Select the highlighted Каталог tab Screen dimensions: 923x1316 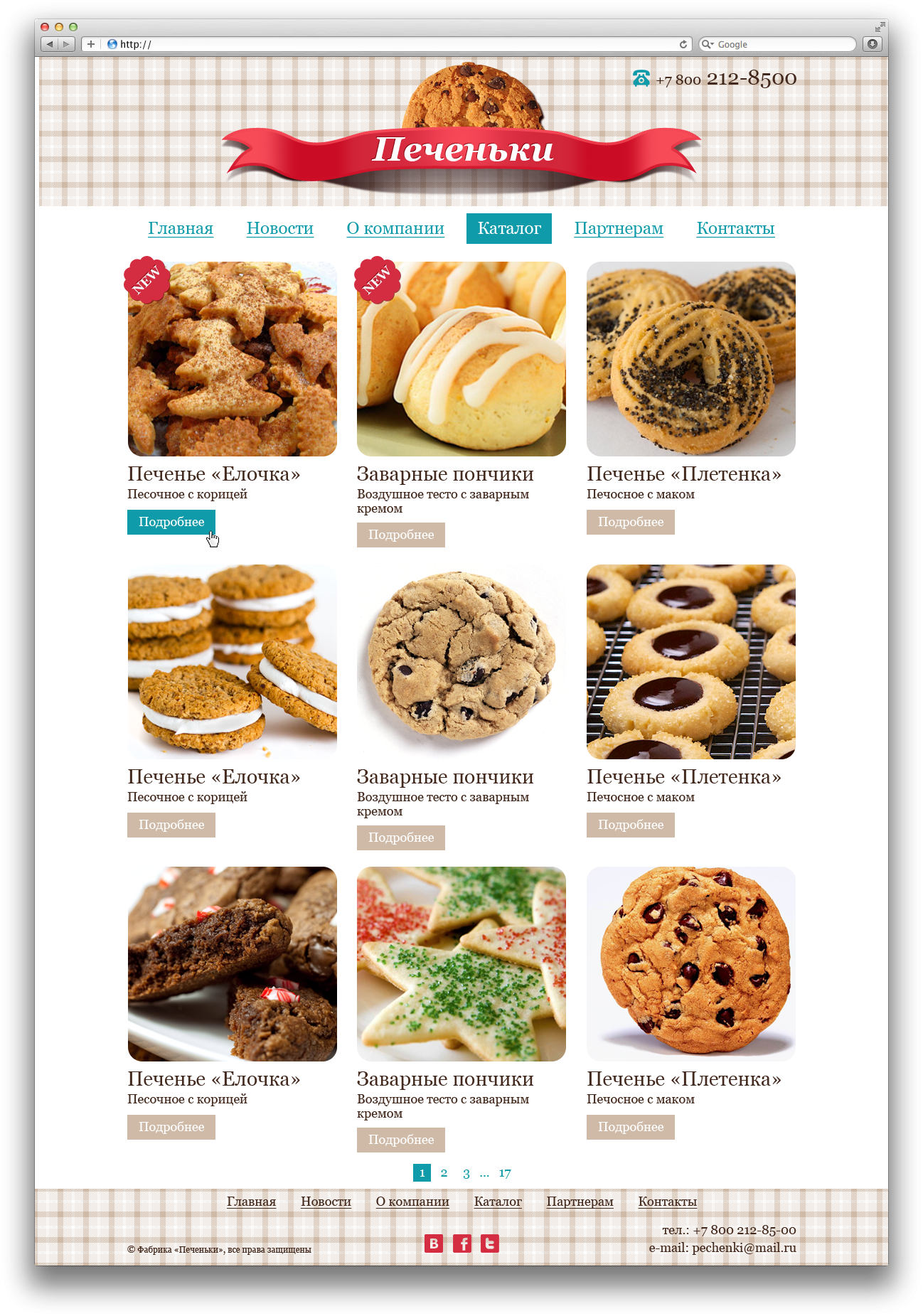pos(509,228)
